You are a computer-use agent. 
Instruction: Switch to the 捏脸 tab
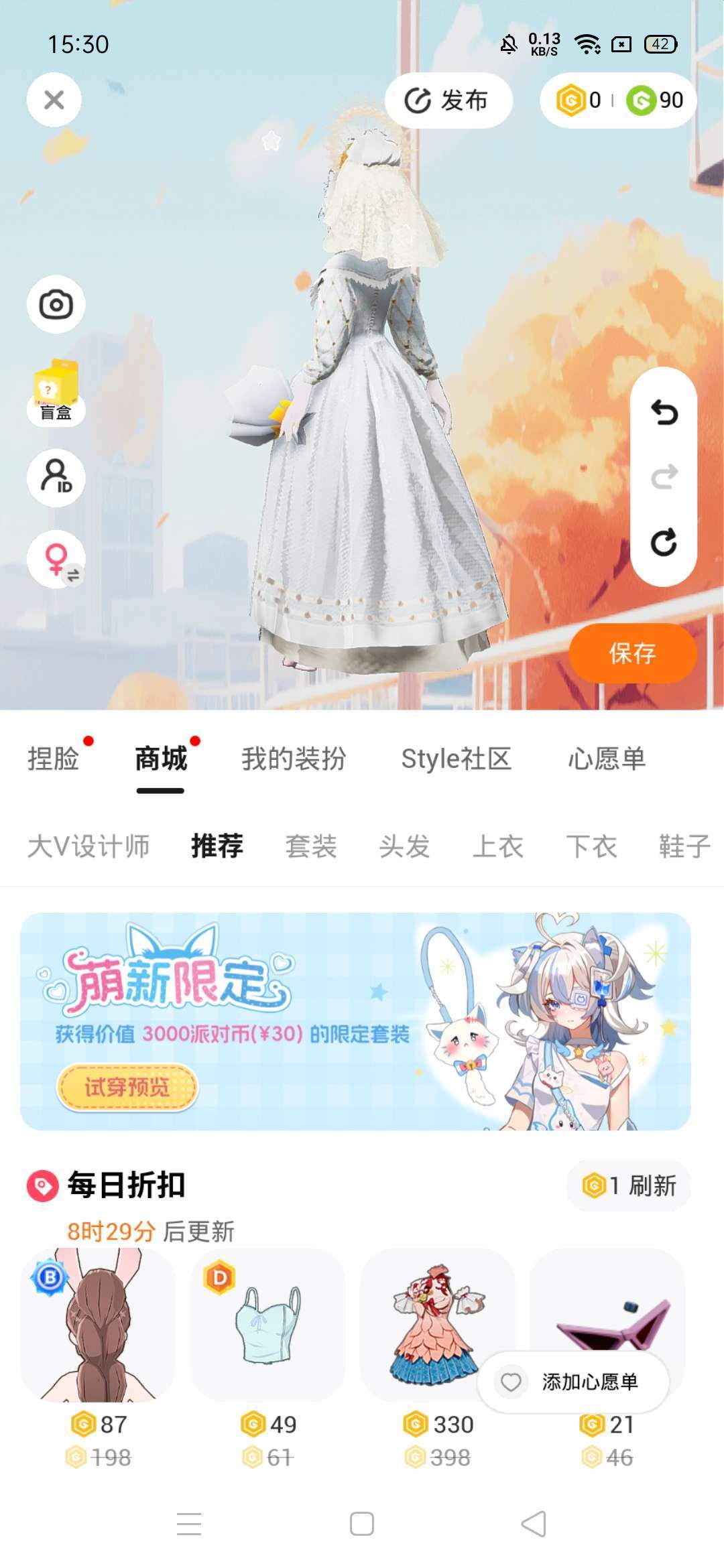pos(54,759)
